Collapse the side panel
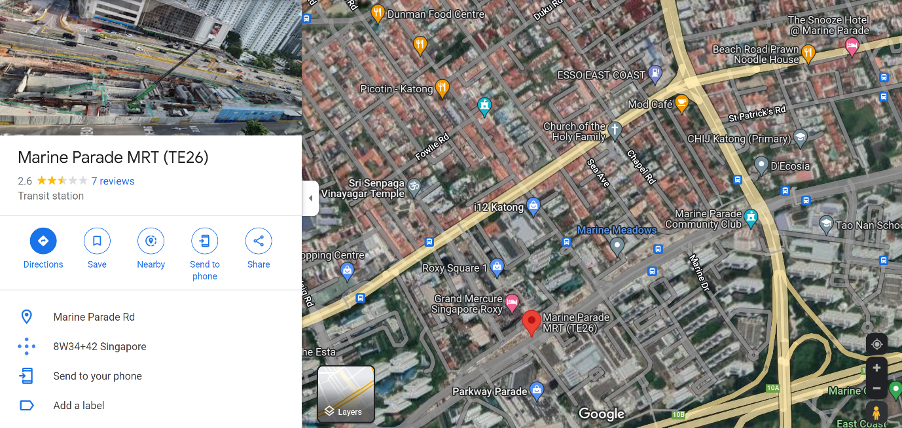Viewport: 902px width, 428px height. (310, 198)
